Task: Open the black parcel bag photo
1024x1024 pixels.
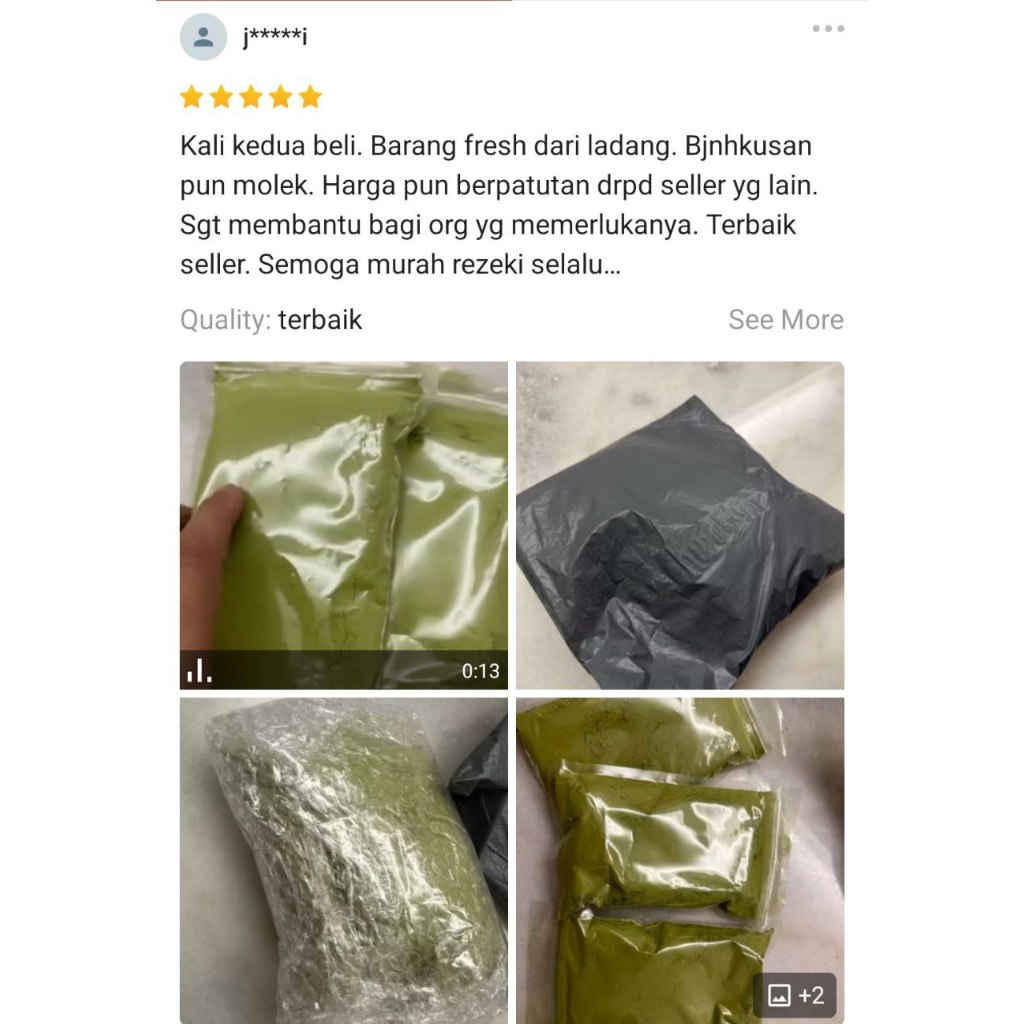Action: (680, 525)
